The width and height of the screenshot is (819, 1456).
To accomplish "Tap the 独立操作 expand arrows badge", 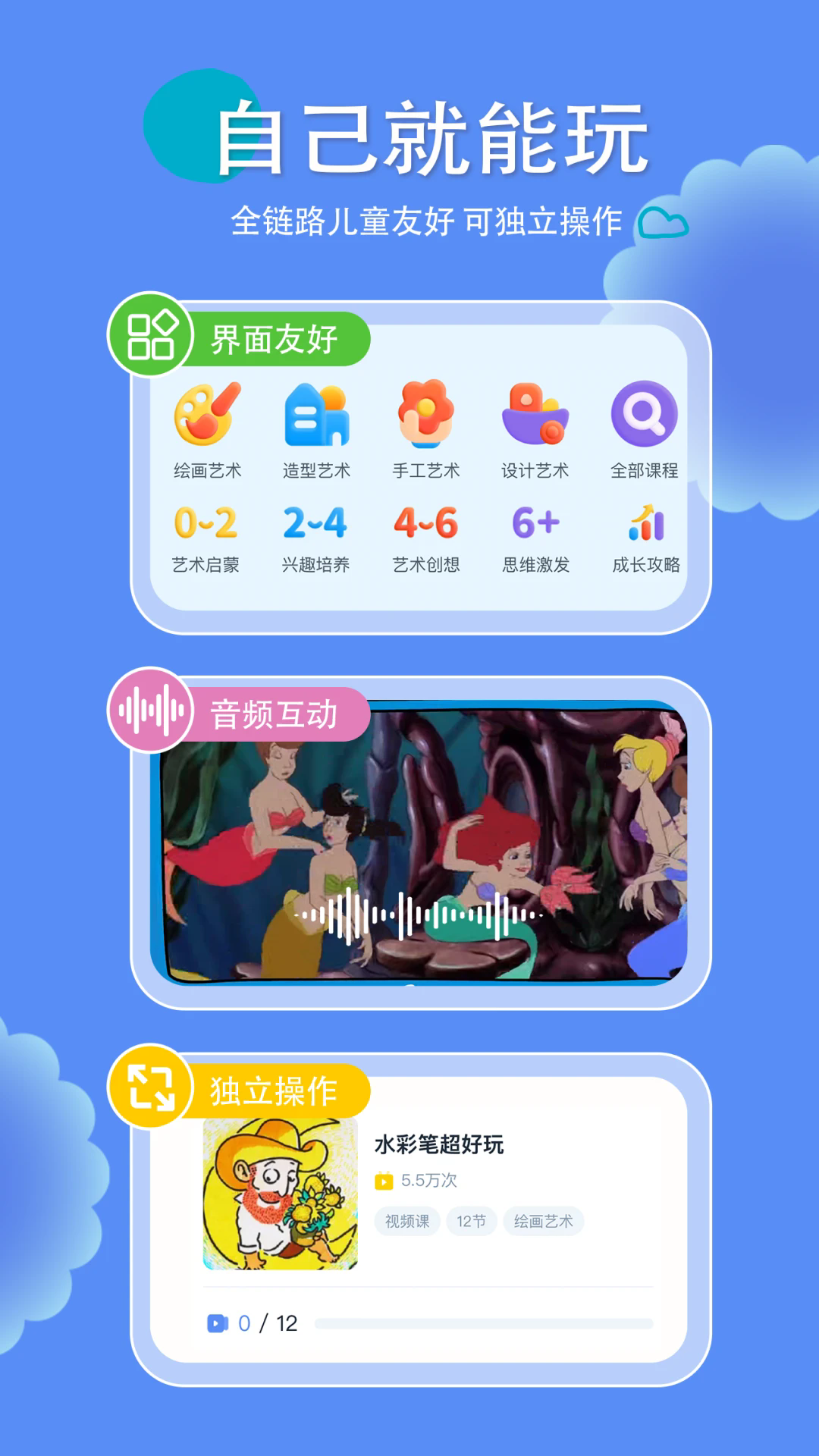I will pyautogui.click(x=152, y=1090).
